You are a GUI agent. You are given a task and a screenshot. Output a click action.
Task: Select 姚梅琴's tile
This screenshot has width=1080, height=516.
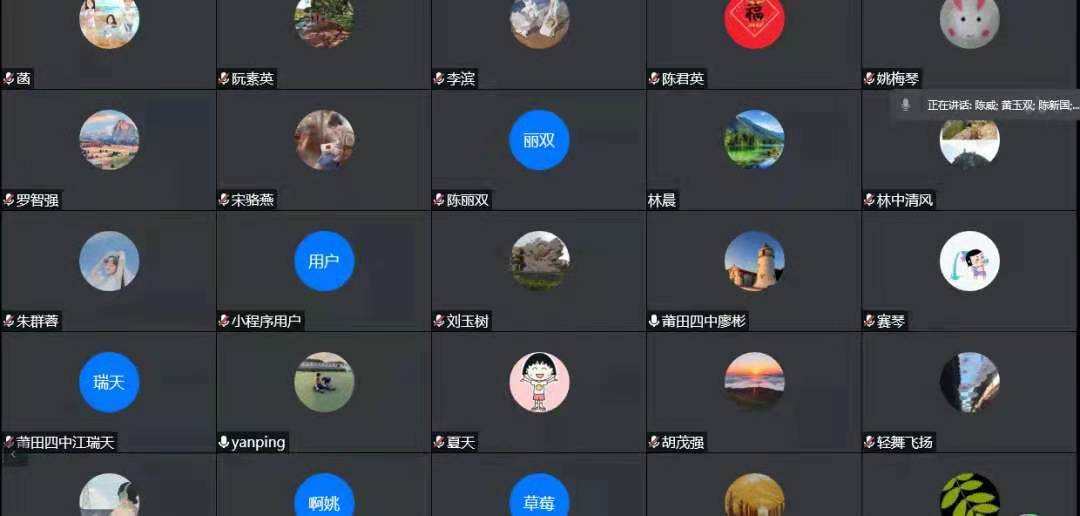(969, 40)
